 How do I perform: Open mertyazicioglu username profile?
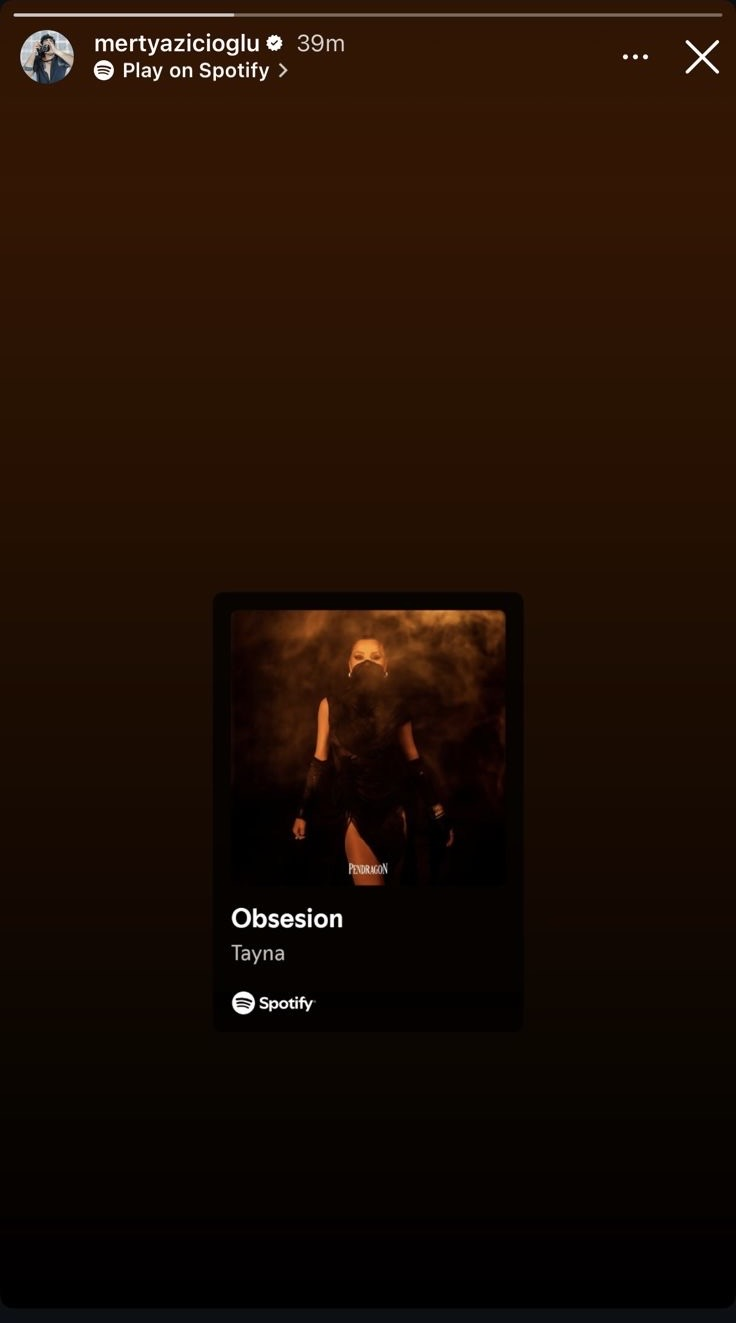[176, 43]
